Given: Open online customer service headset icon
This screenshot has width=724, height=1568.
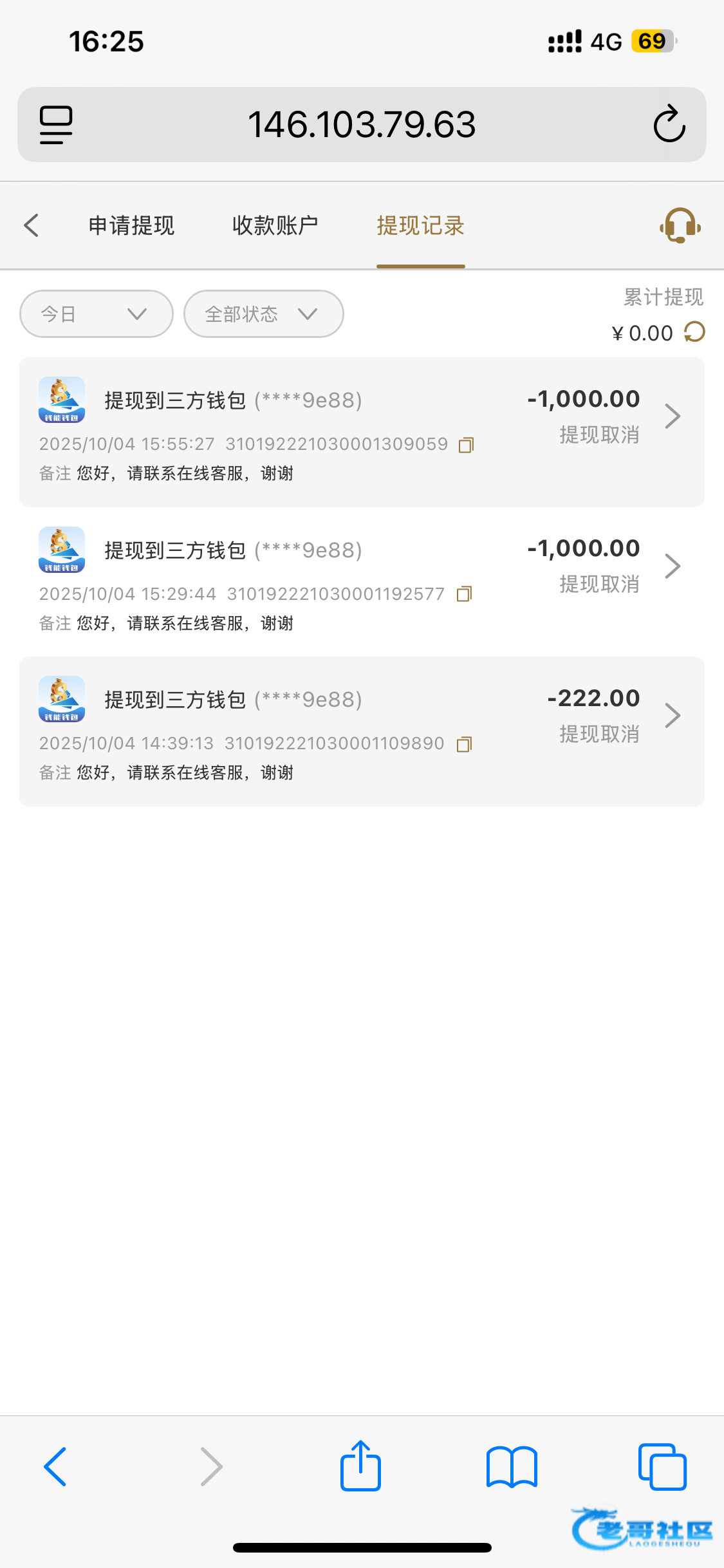Looking at the screenshot, I should [x=680, y=225].
